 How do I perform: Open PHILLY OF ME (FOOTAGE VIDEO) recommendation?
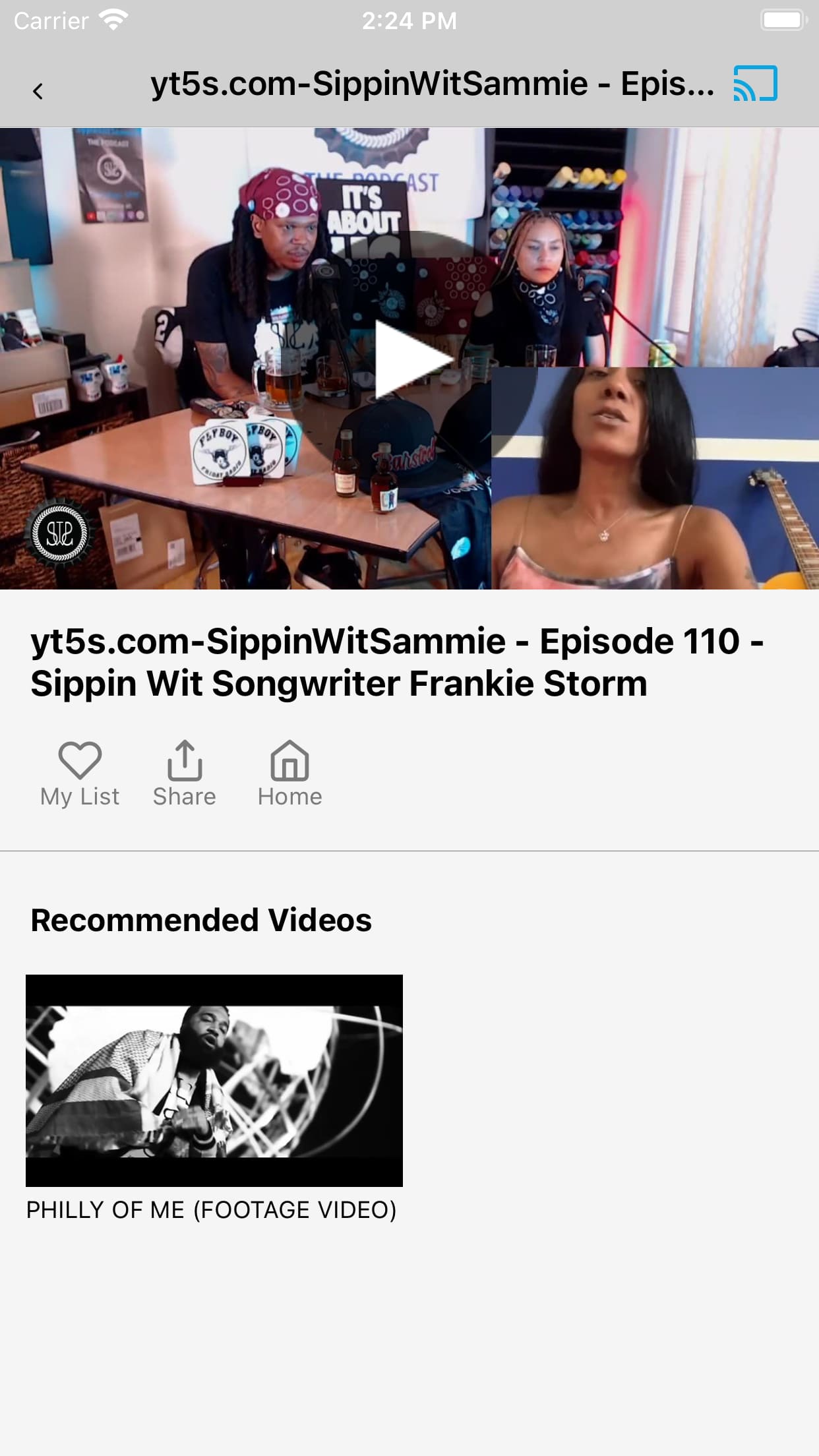click(x=214, y=1081)
